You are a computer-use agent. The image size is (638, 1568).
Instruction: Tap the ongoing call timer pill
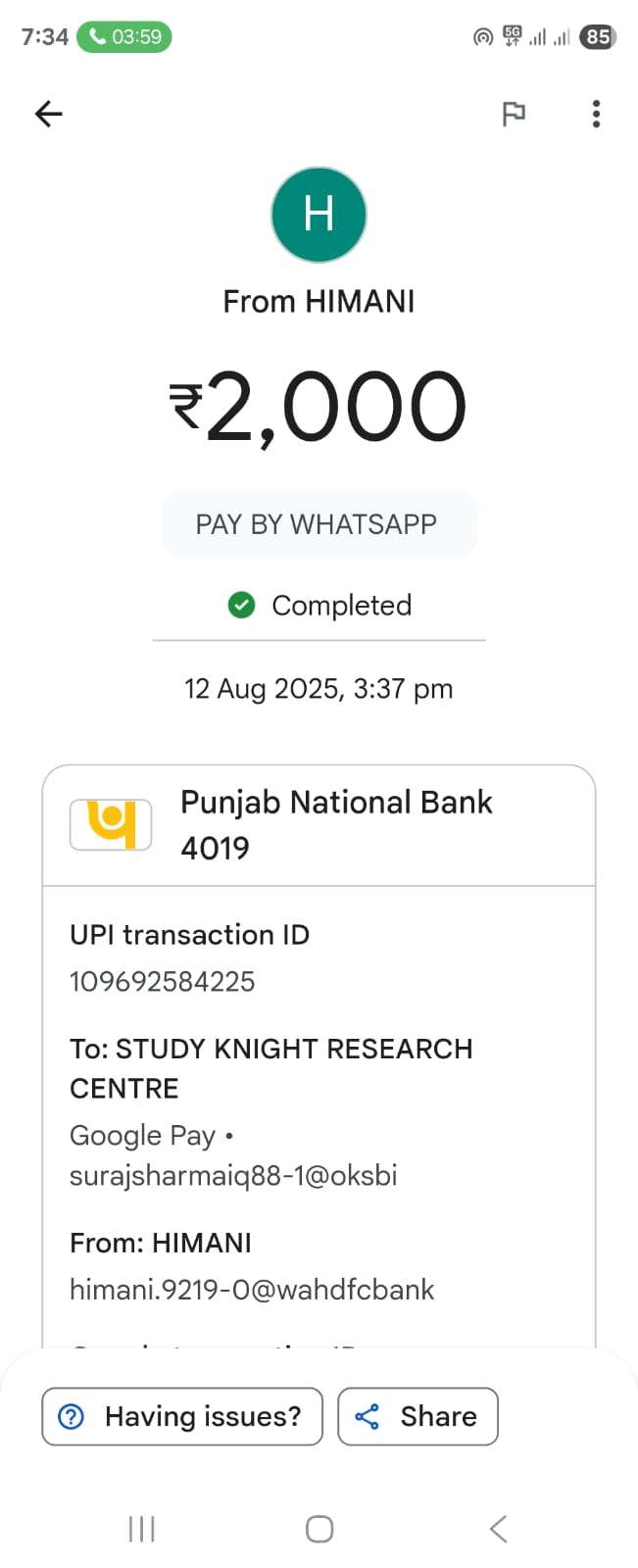coord(124,37)
